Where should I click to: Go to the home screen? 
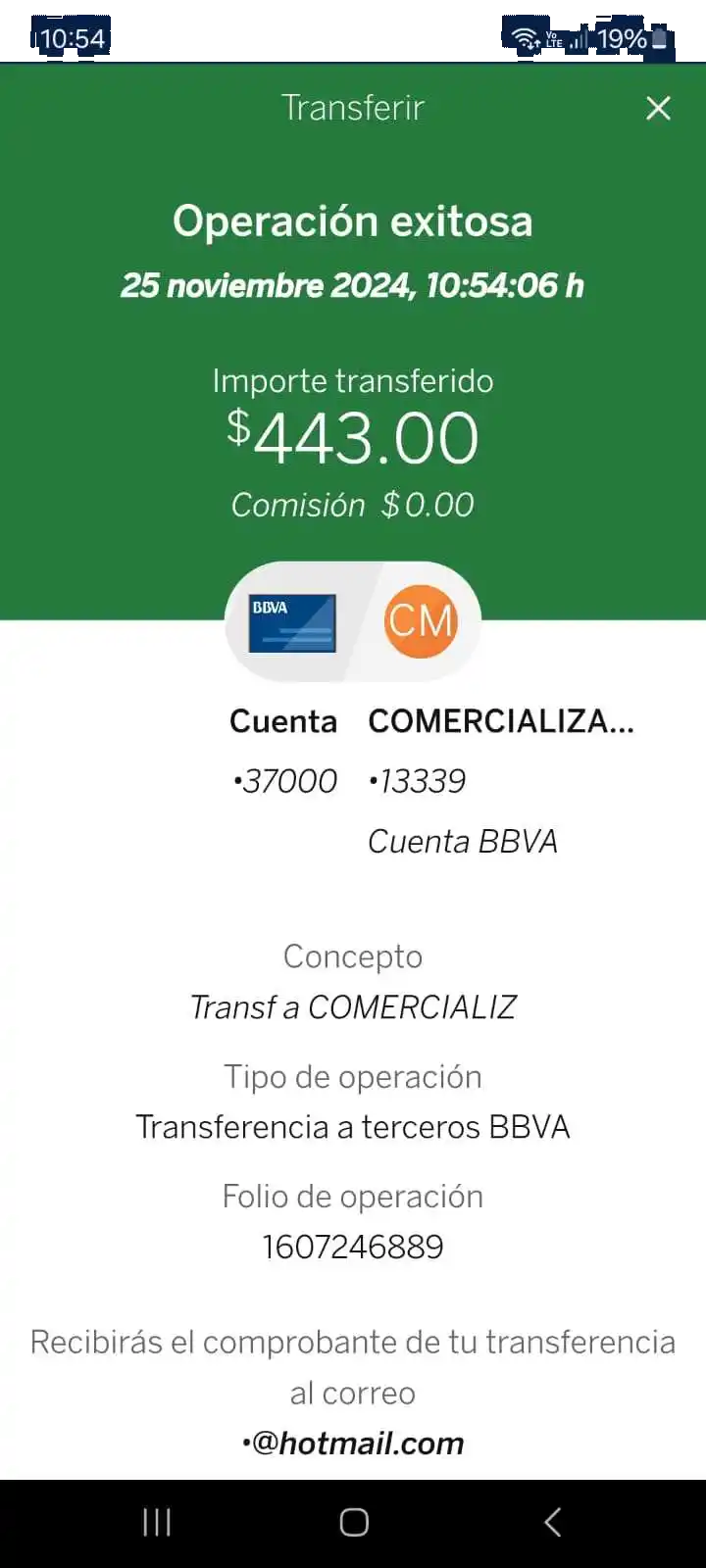click(353, 1522)
